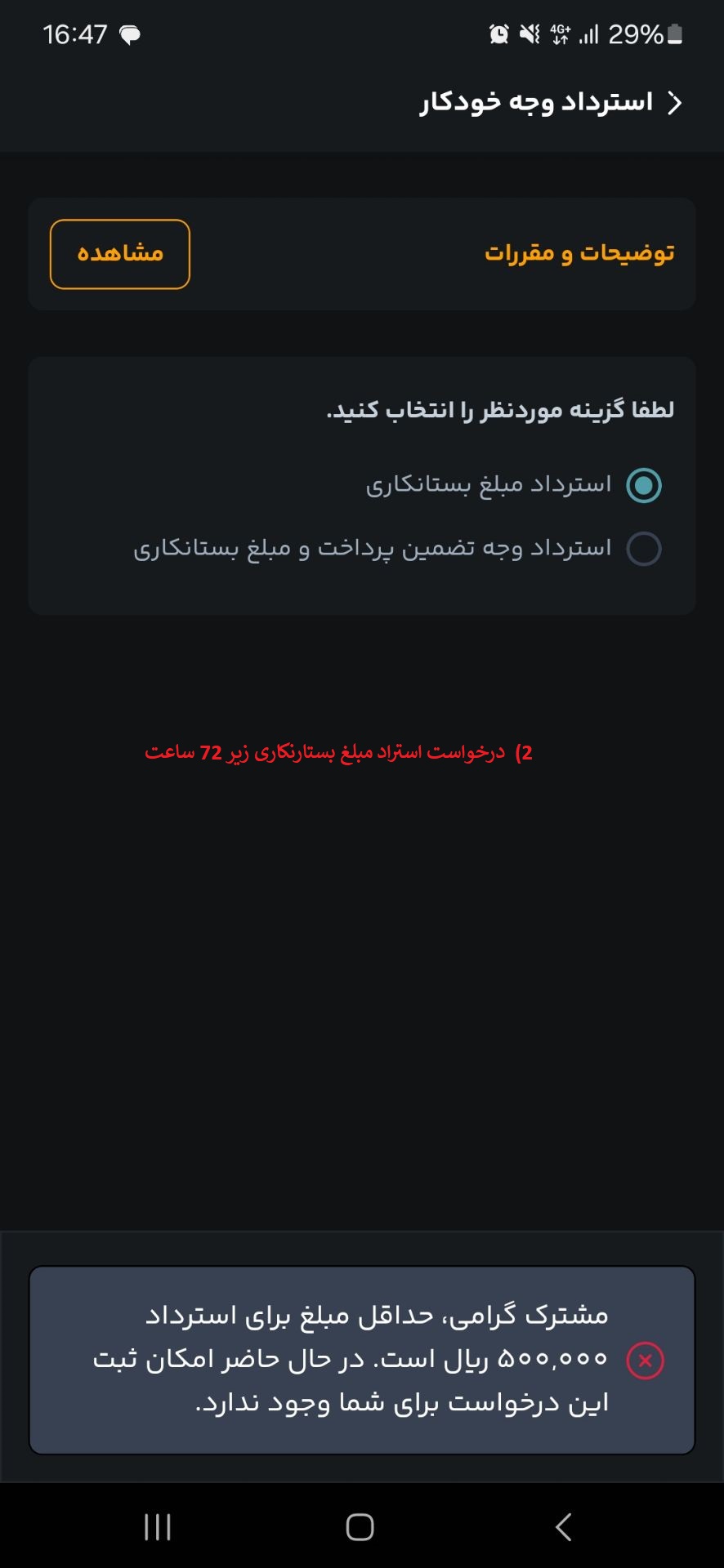This screenshot has height=1568, width=724.
Task: Open recent apps from navigation bar
Action: tap(157, 1526)
